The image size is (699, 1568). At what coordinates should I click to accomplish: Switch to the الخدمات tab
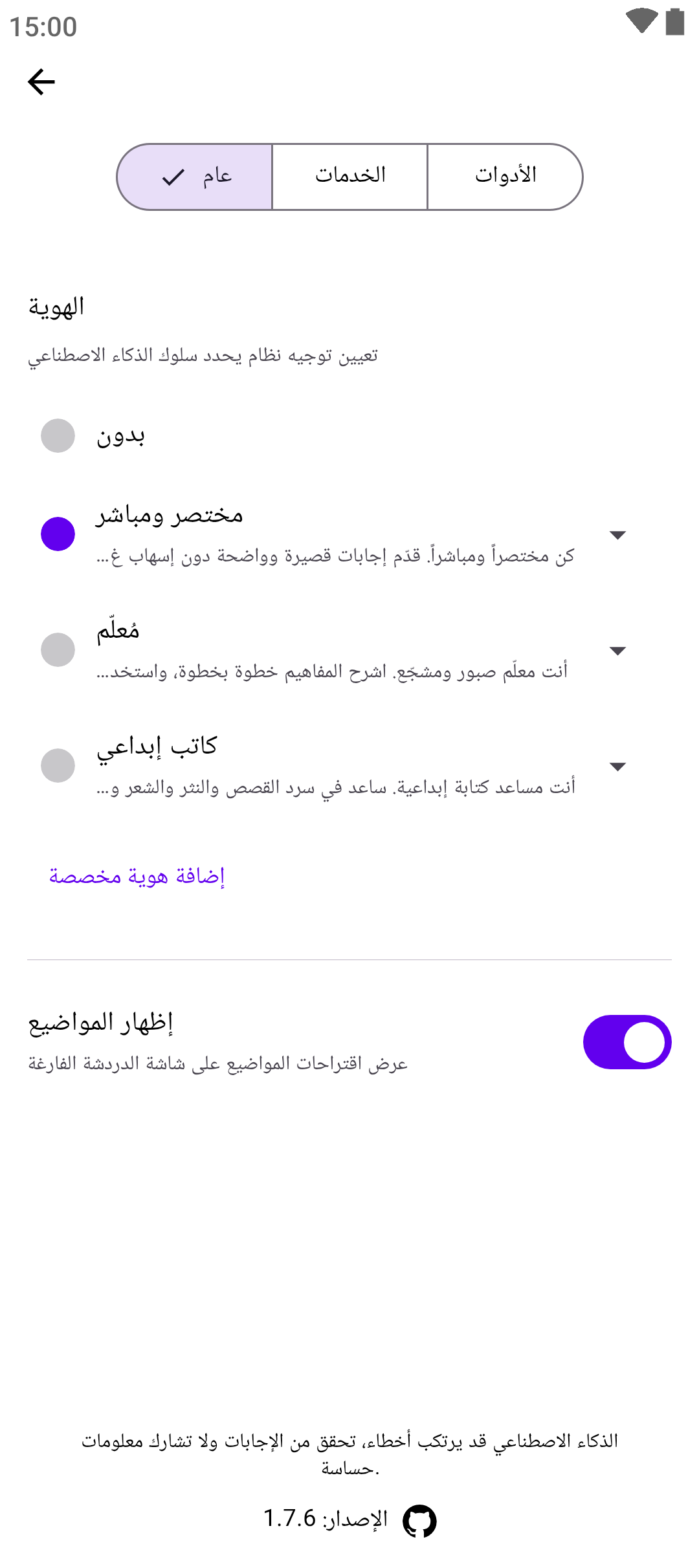click(350, 177)
